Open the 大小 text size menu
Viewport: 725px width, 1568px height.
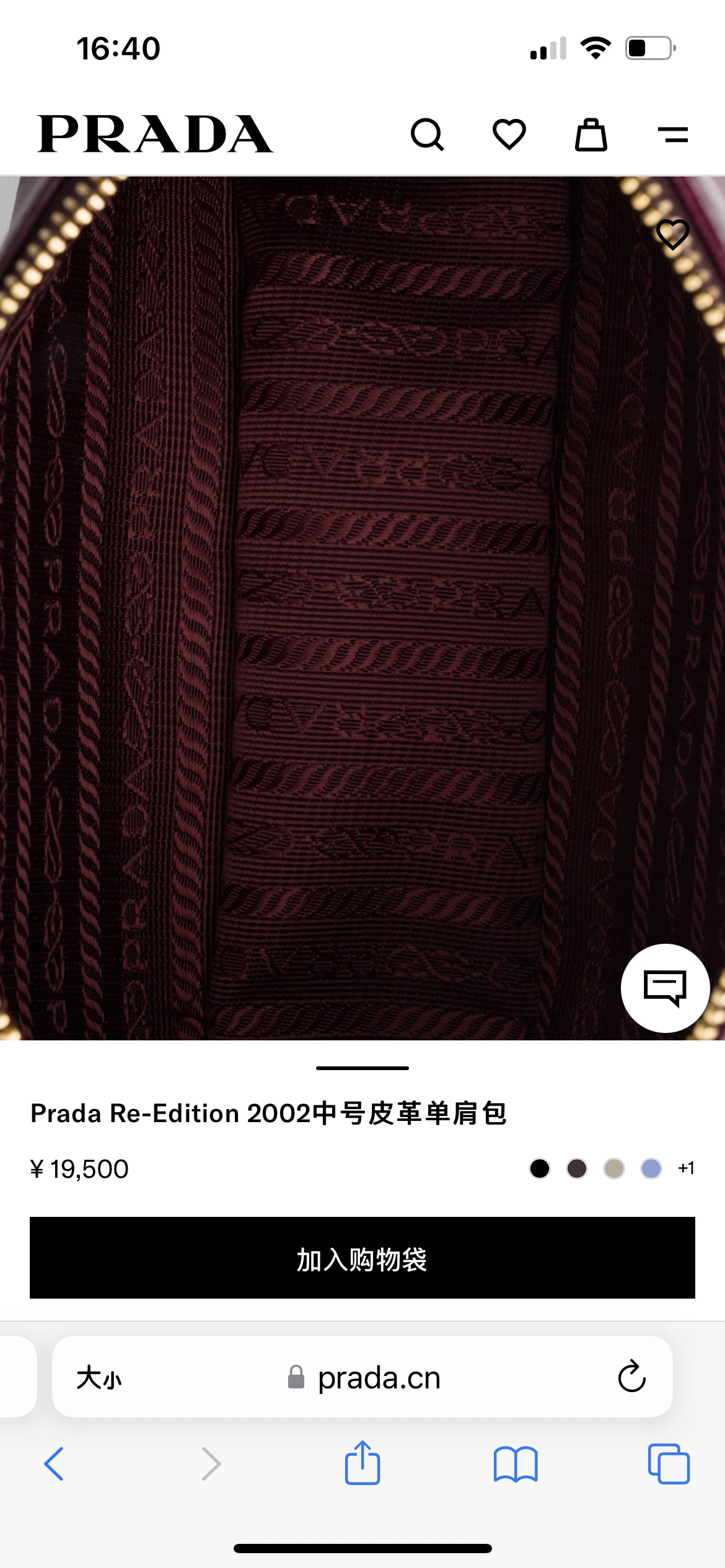pos(99,1378)
